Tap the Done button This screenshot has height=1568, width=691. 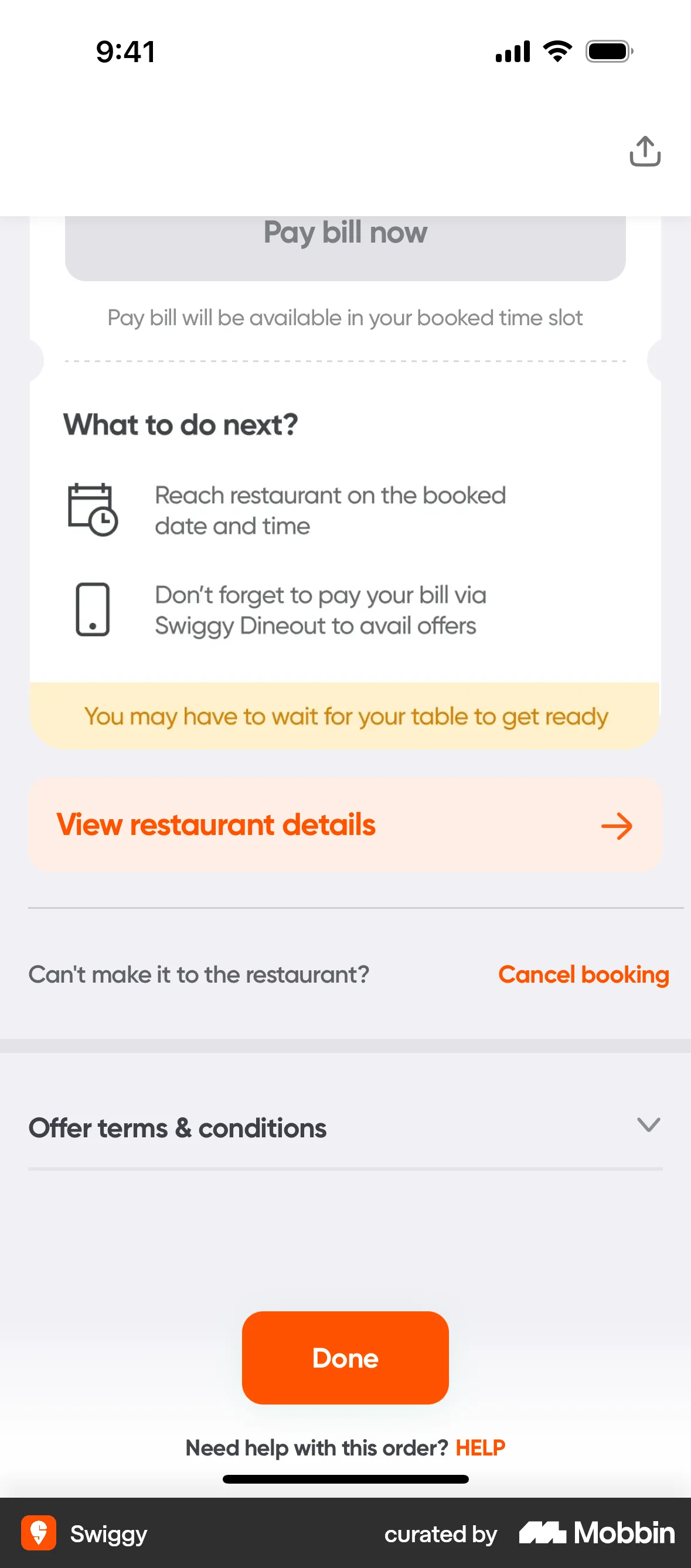pos(345,1358)
